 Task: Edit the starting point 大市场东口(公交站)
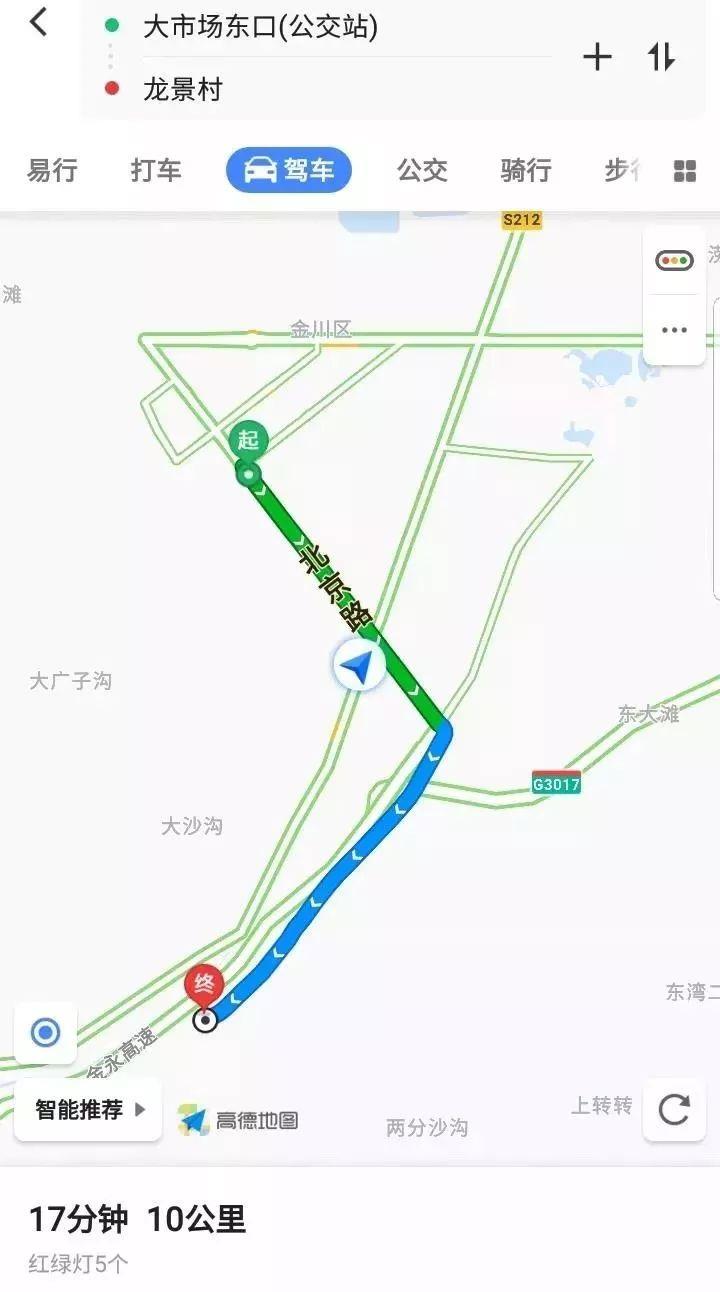(x=260, y=27)
